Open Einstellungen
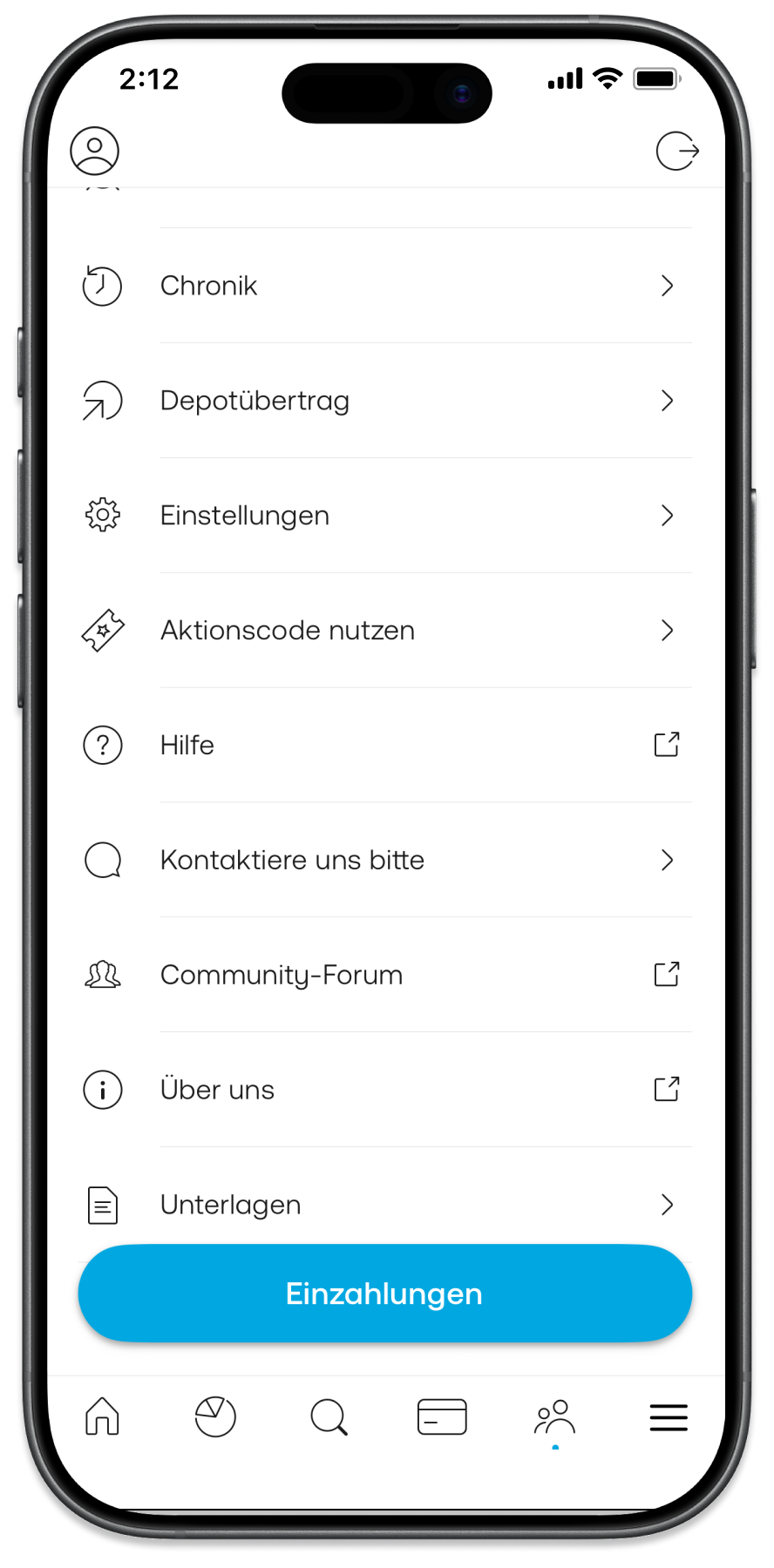Image resolution: width=774 pixels, height=1568 pixels. click(x=384, y=516)
